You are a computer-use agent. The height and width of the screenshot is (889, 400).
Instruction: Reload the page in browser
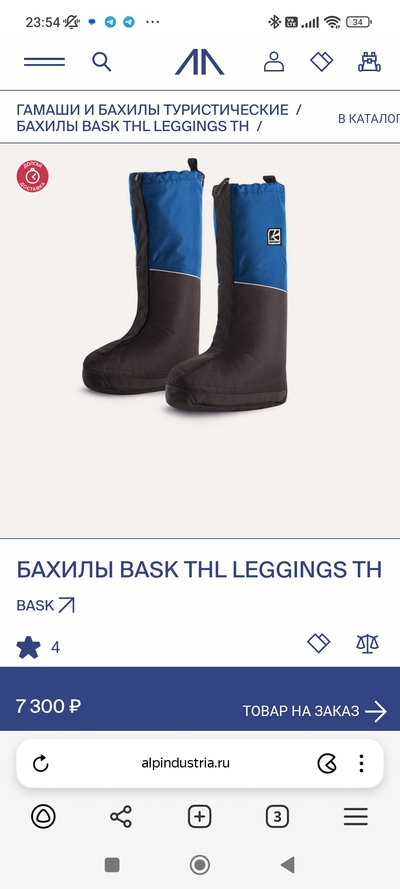click(41, 764)
